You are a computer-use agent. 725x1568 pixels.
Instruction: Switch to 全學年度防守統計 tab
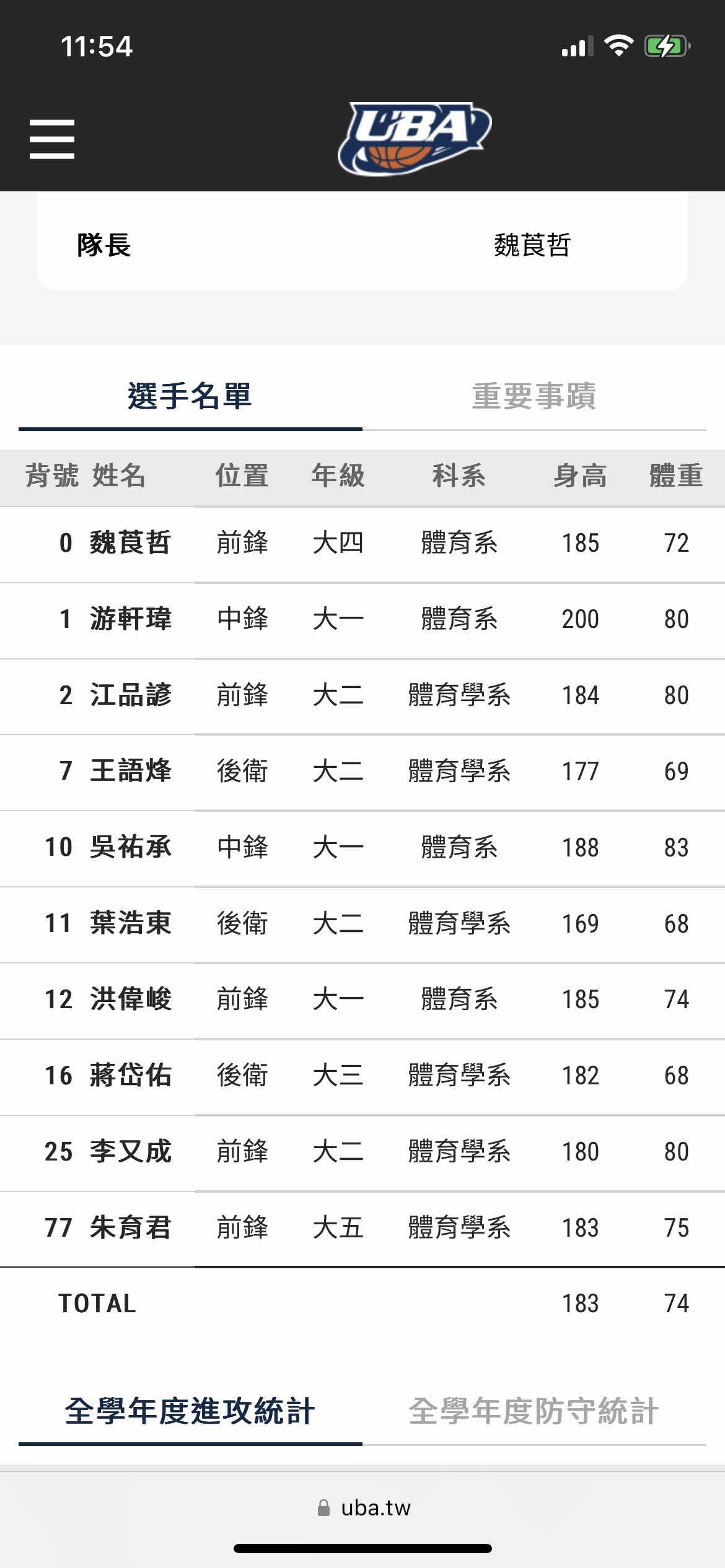tap(534, 1412)
